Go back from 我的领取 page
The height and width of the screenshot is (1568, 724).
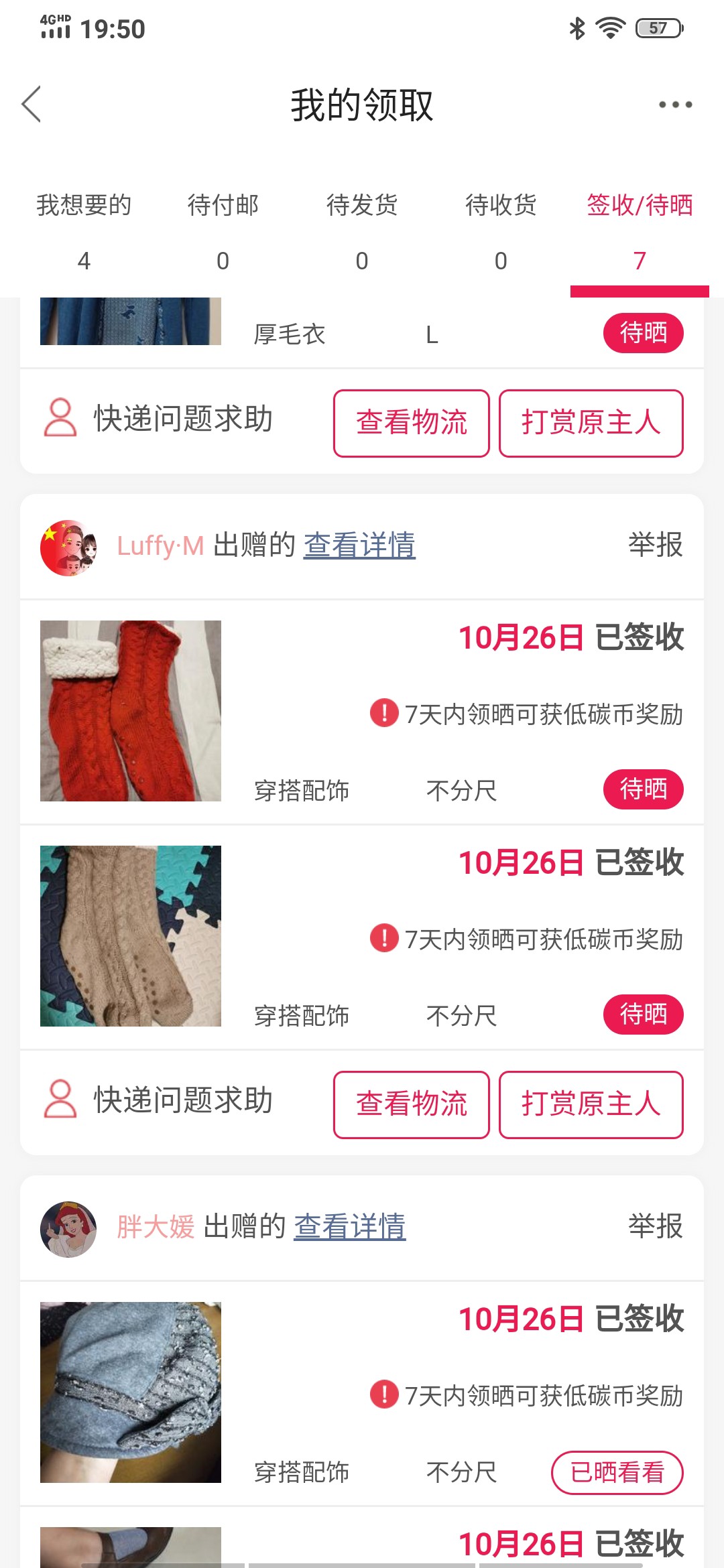click(32, 105)
